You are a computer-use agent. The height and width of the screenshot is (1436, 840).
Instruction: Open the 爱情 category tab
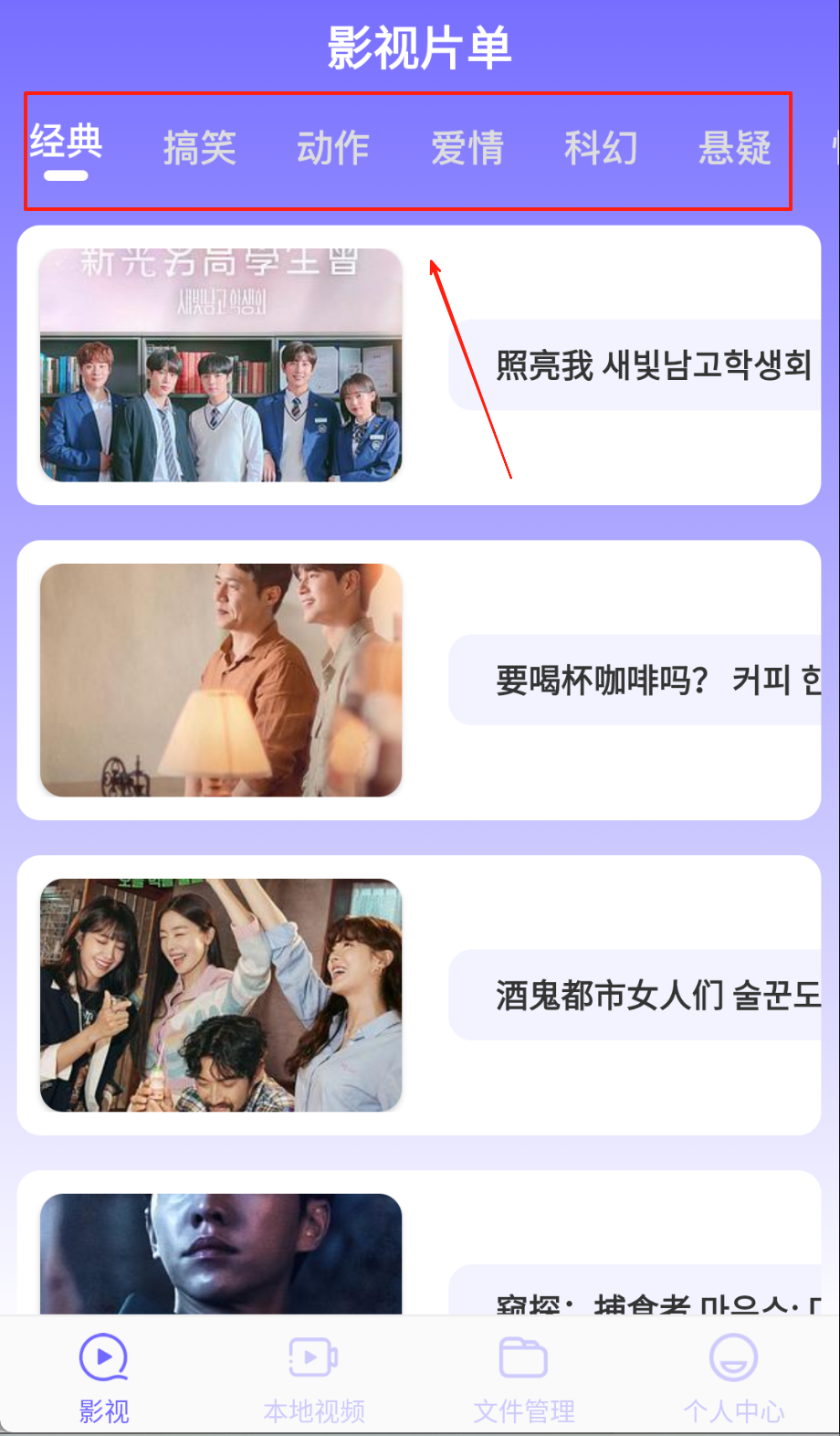pos(467,148)
